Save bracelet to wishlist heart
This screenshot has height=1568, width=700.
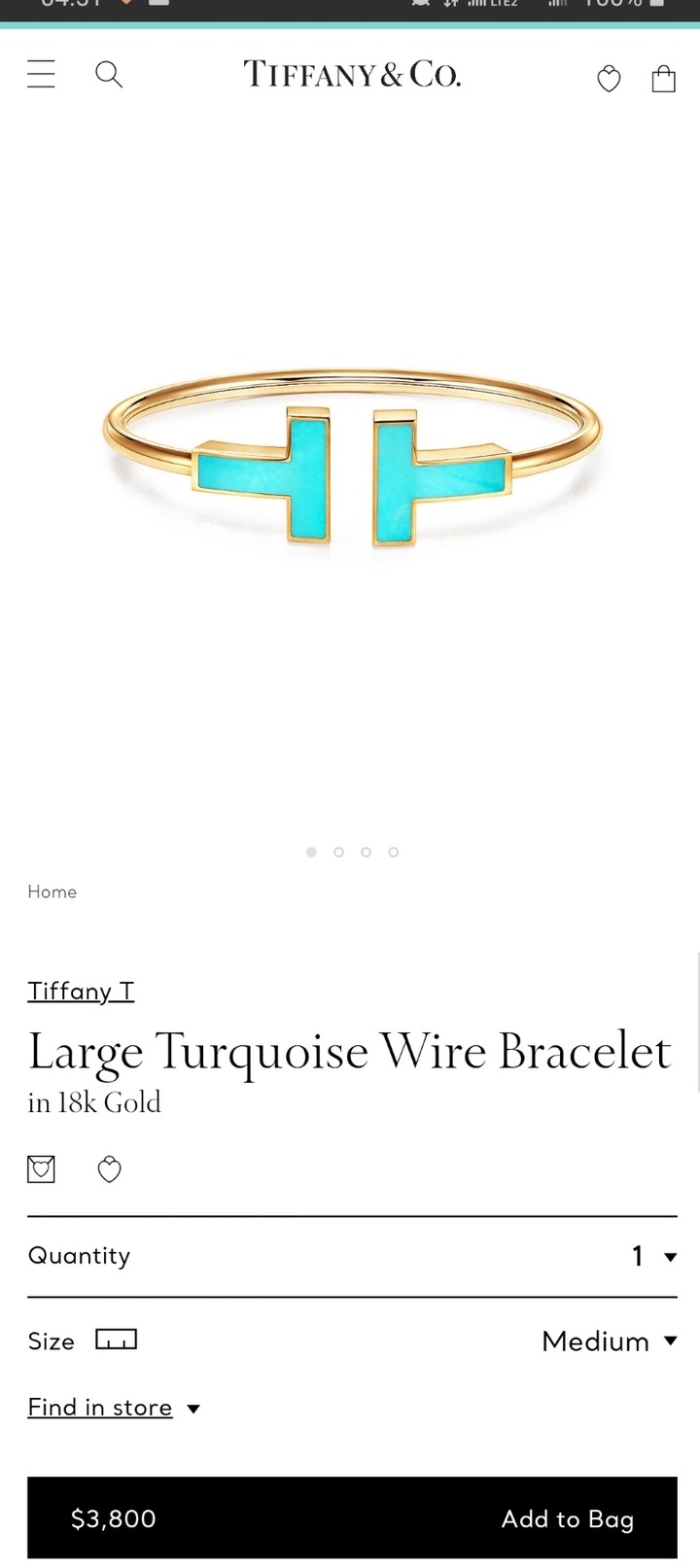[x=110, y=1169]
